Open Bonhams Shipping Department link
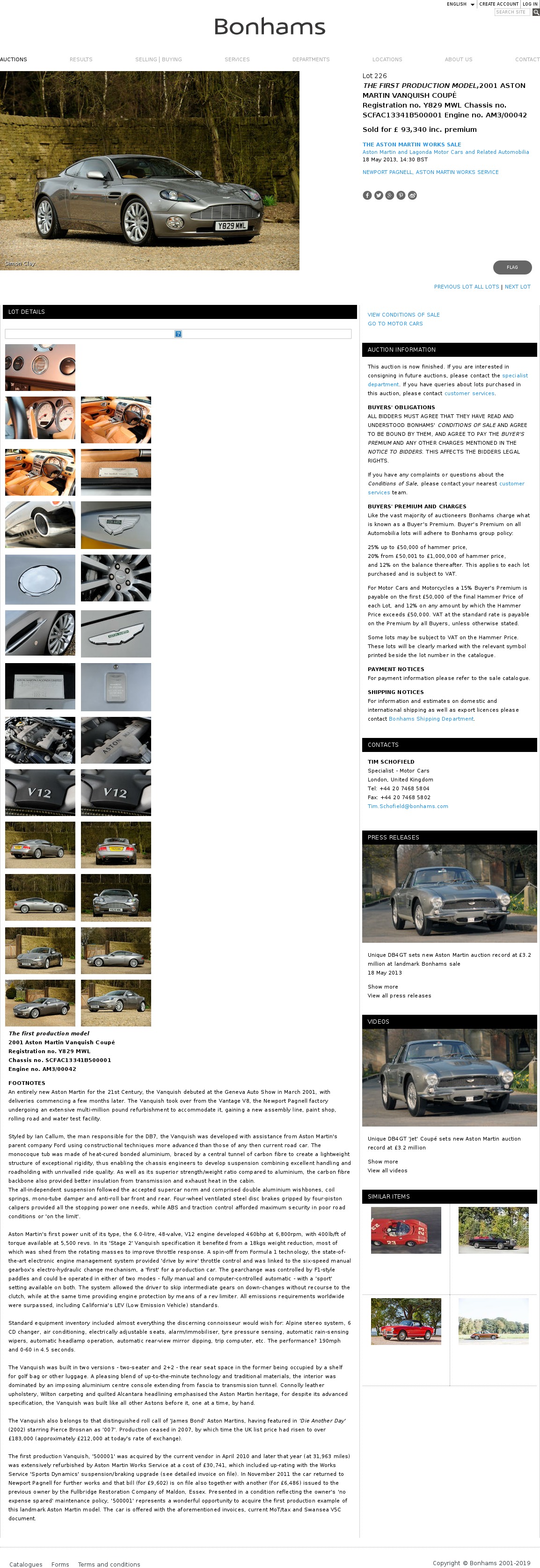 (x=431, y=719)
